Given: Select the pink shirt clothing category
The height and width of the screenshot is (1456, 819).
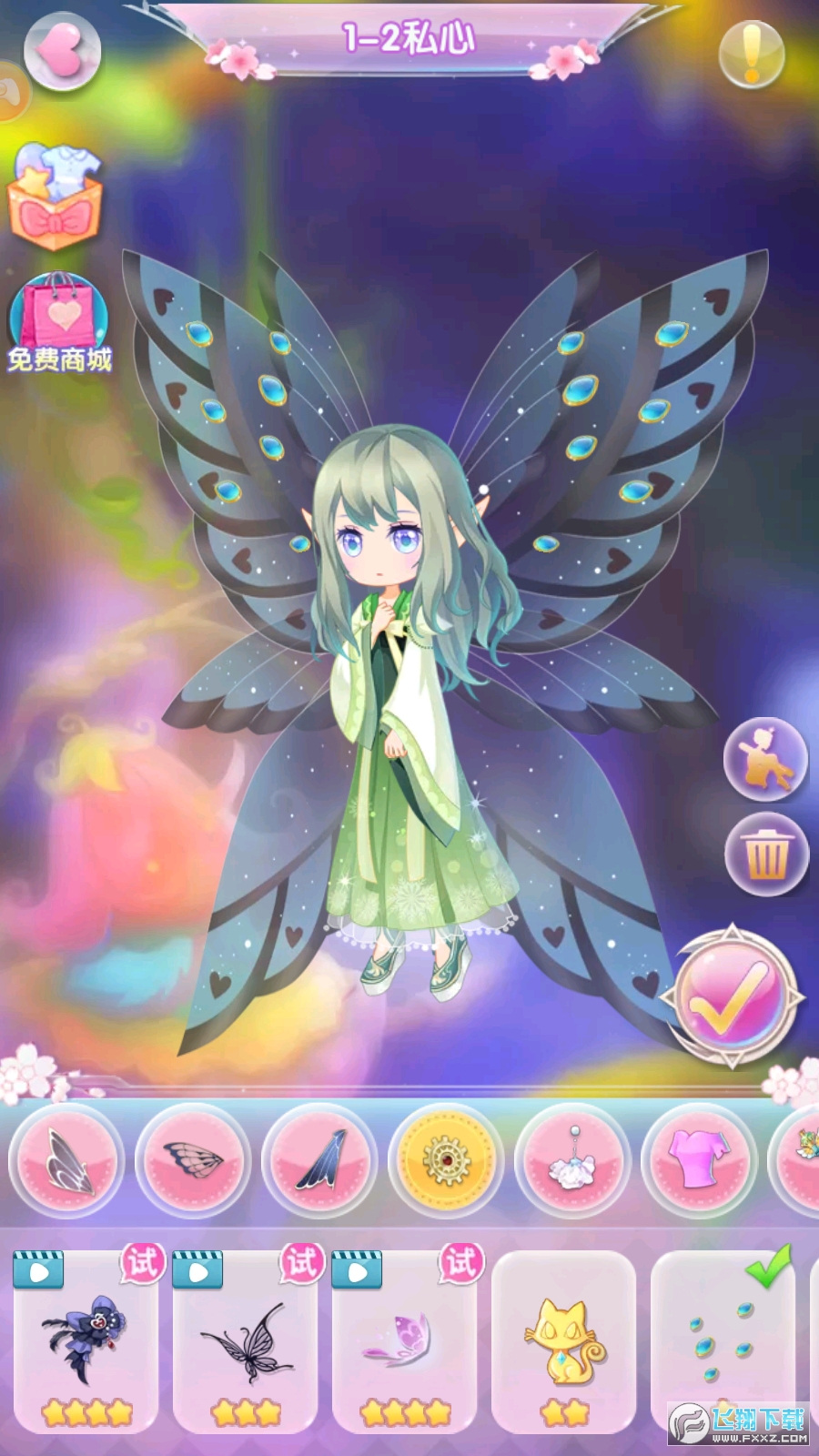Looking at the screenshot, I should click(699, 1160).
